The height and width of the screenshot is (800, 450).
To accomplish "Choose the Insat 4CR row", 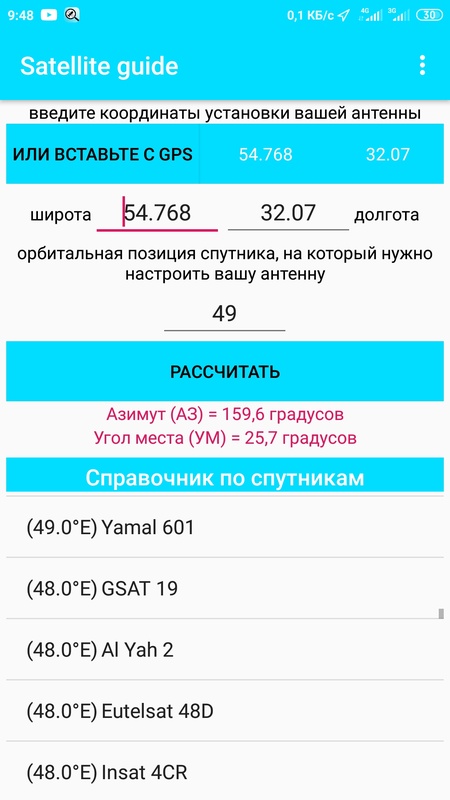I will (225, 771).
